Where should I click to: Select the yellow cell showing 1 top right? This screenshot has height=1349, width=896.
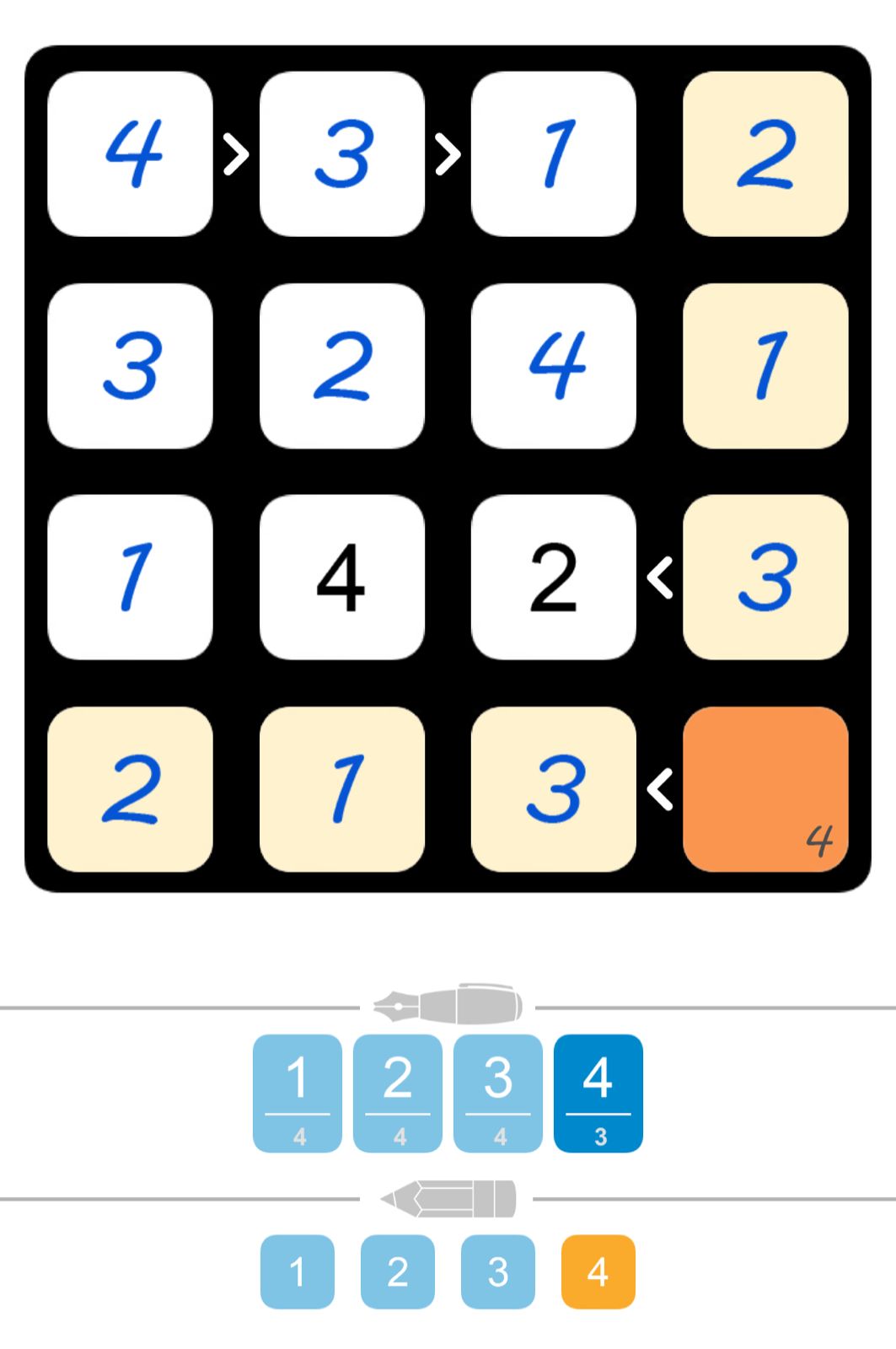764,365
